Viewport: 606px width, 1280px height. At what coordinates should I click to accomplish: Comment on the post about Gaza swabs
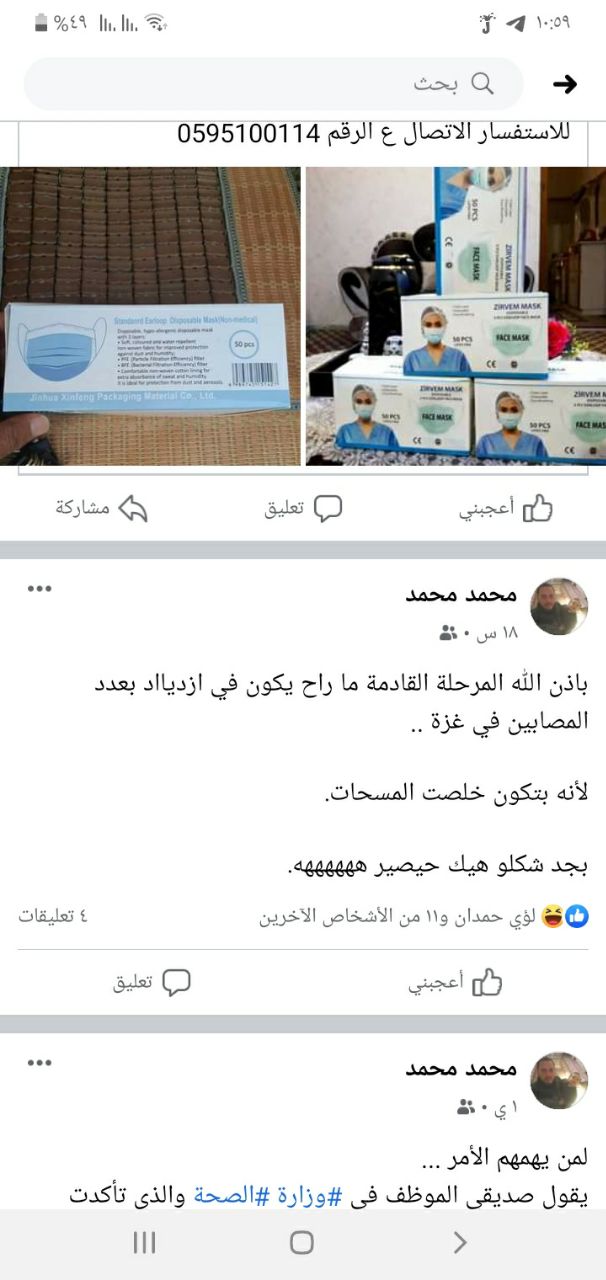151,982
